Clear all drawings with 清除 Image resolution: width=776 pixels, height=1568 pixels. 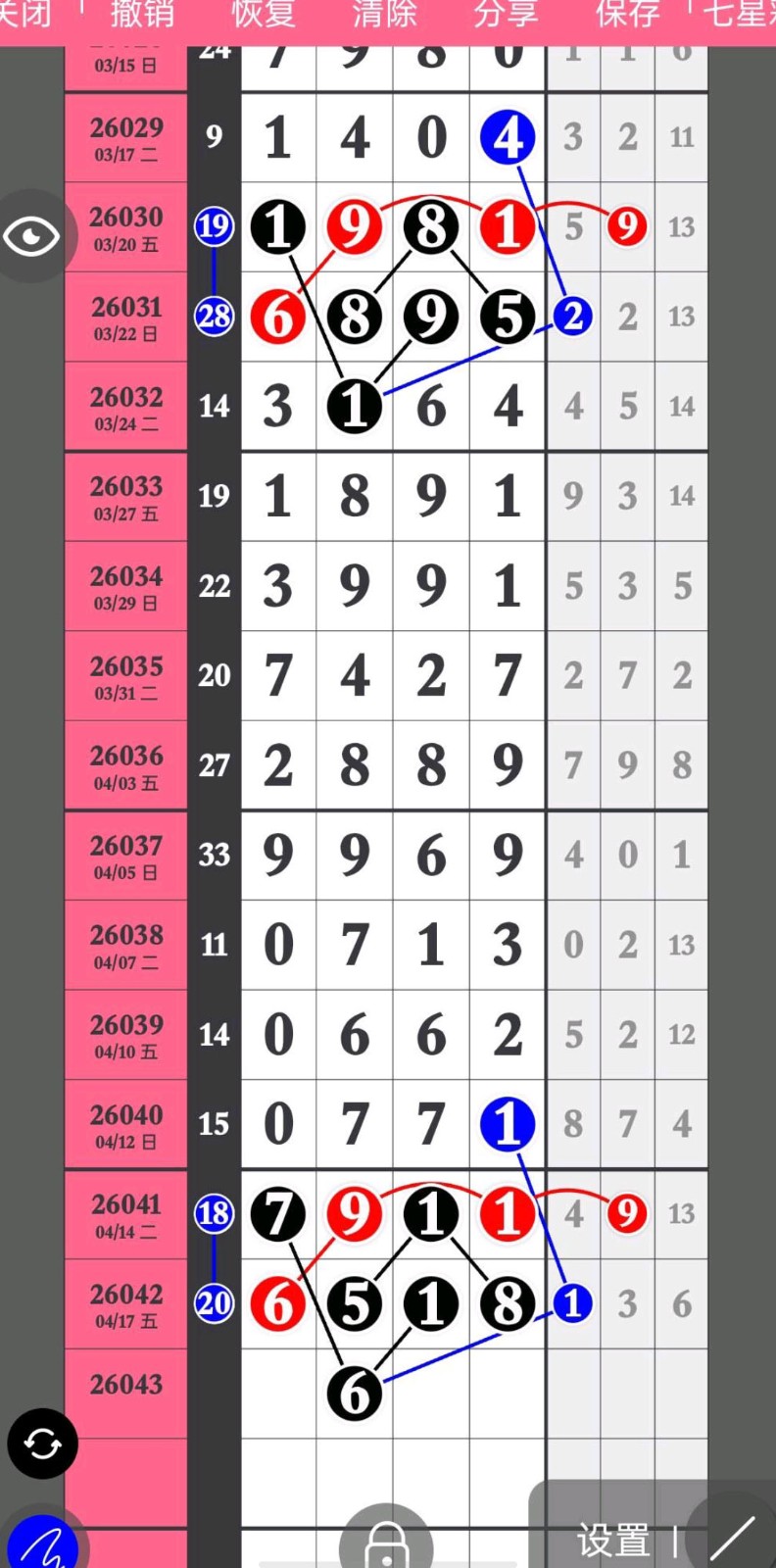coord(384,14)
